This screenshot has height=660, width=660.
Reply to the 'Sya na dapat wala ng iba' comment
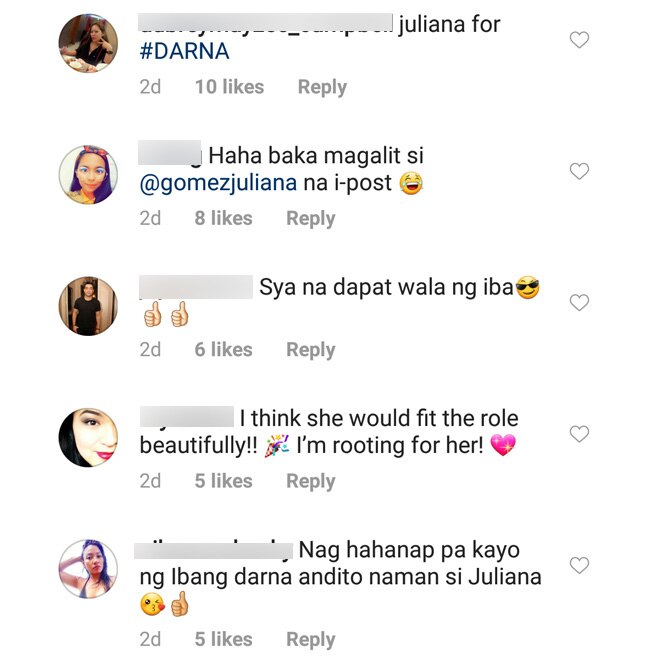(310, 349)
